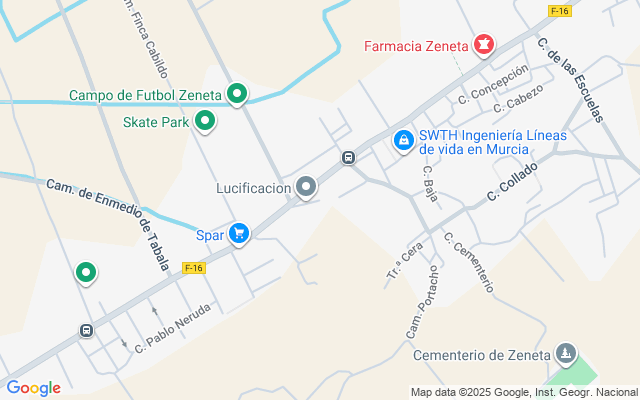The width and height of the screenshot is (640, 400).
Task: Tap the Skate Park marker
Action: tap(205, 121)
